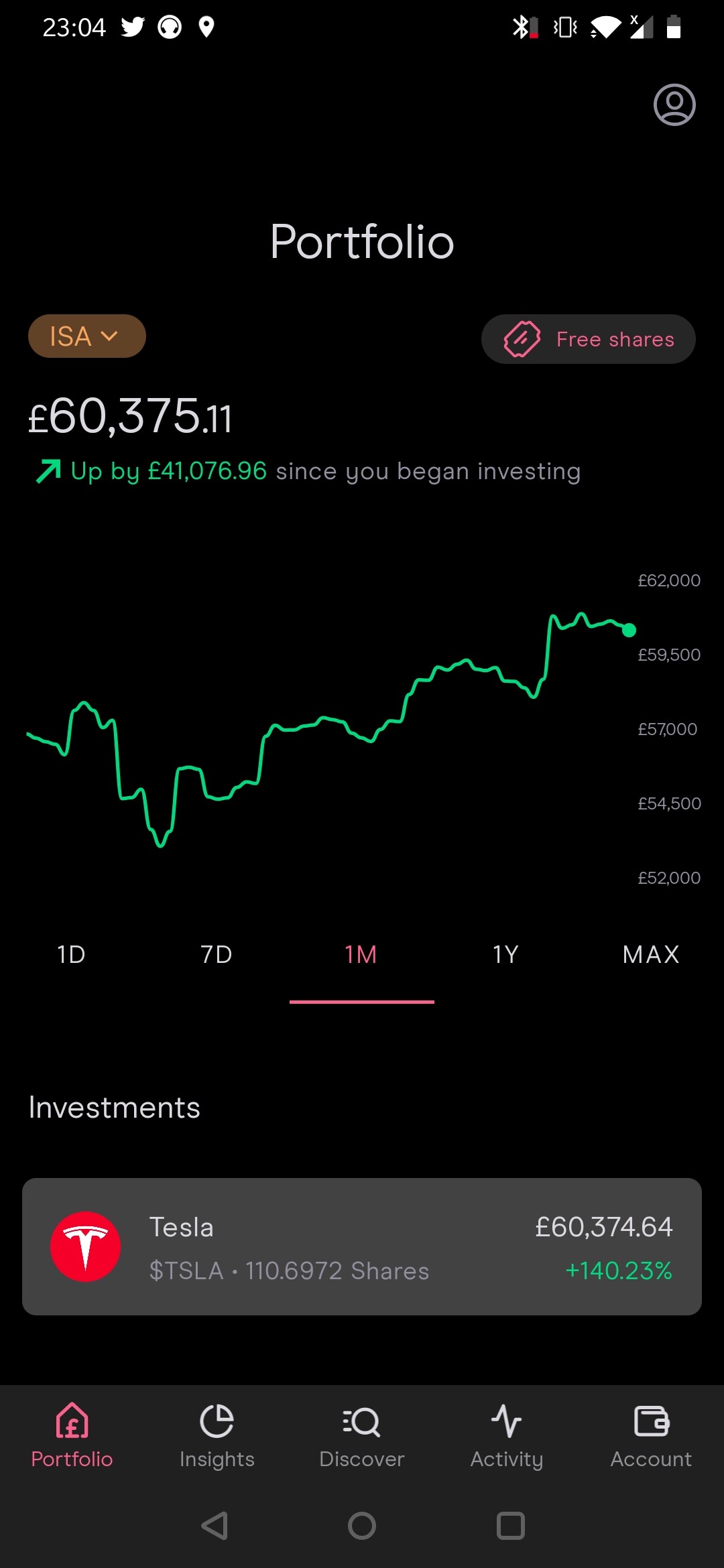
Task: Select the 1M chart range
Action: pos(361,954)
